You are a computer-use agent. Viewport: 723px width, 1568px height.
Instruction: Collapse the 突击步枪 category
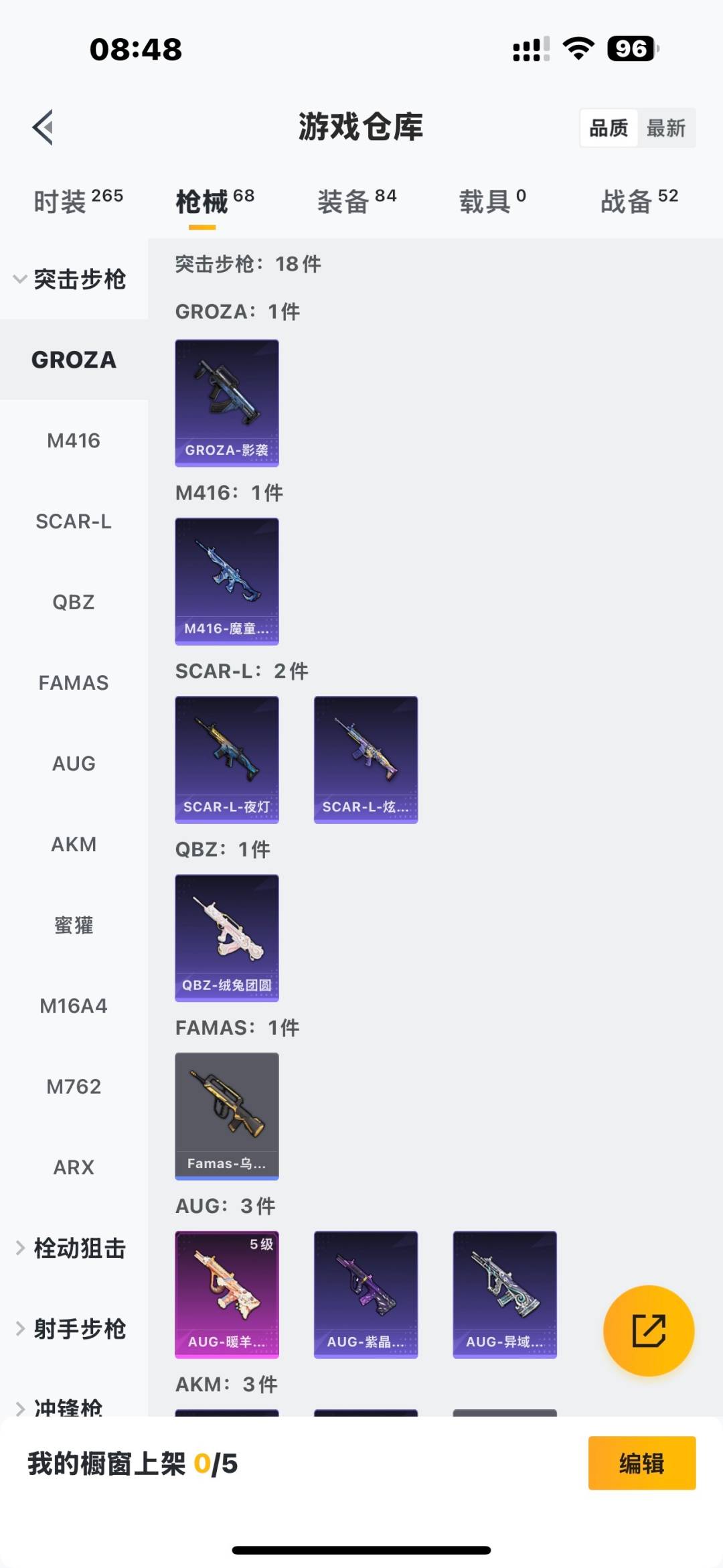pos(70,279)
